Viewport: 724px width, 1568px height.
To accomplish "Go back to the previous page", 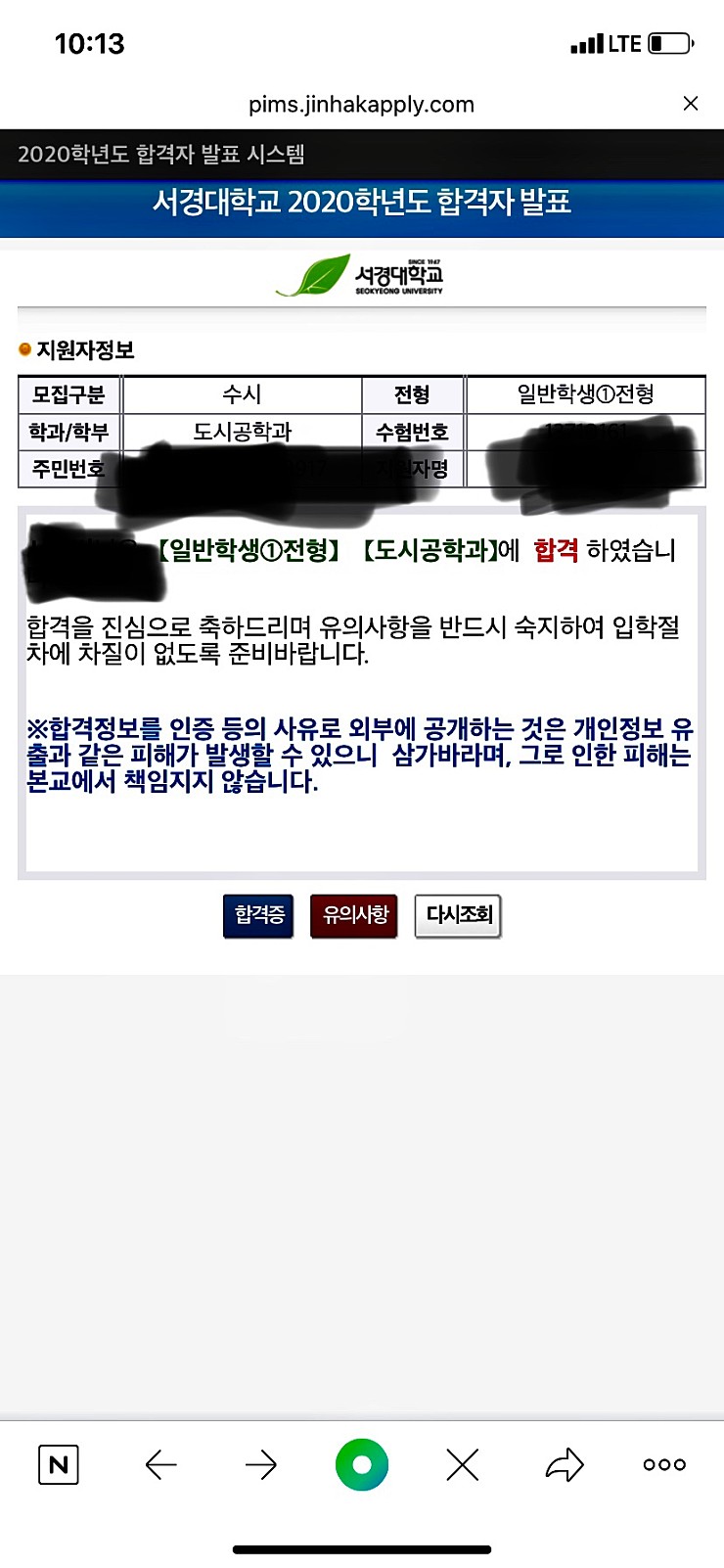I will (x=160, y=1464).
